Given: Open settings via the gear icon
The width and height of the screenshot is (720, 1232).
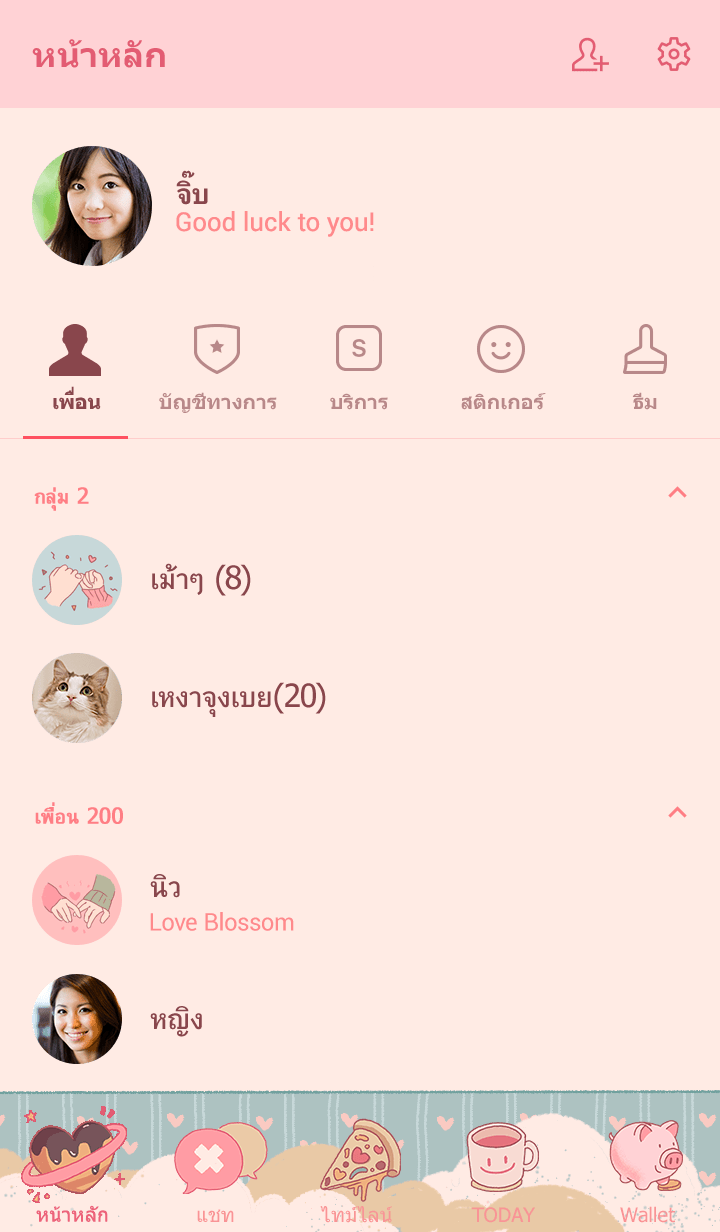Looking at the screenshot, I should (673, 55).
